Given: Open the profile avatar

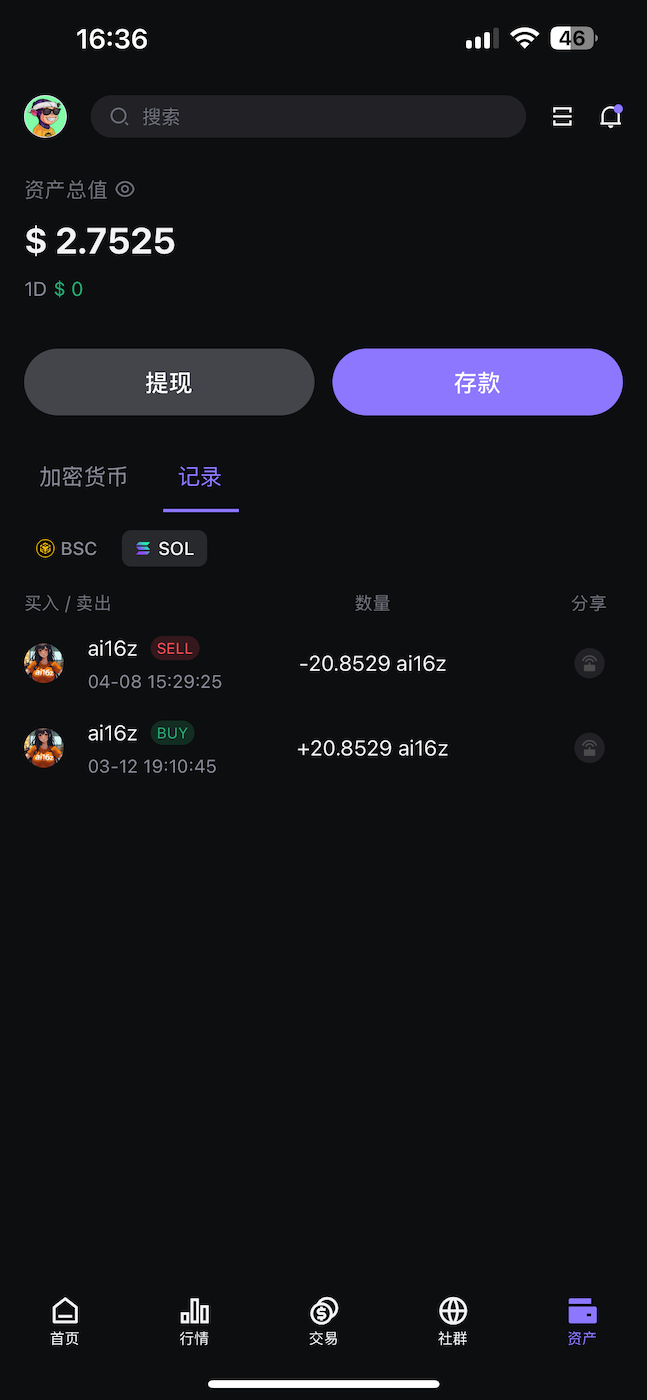Looking at the screenshot, I should pos(45,117).
